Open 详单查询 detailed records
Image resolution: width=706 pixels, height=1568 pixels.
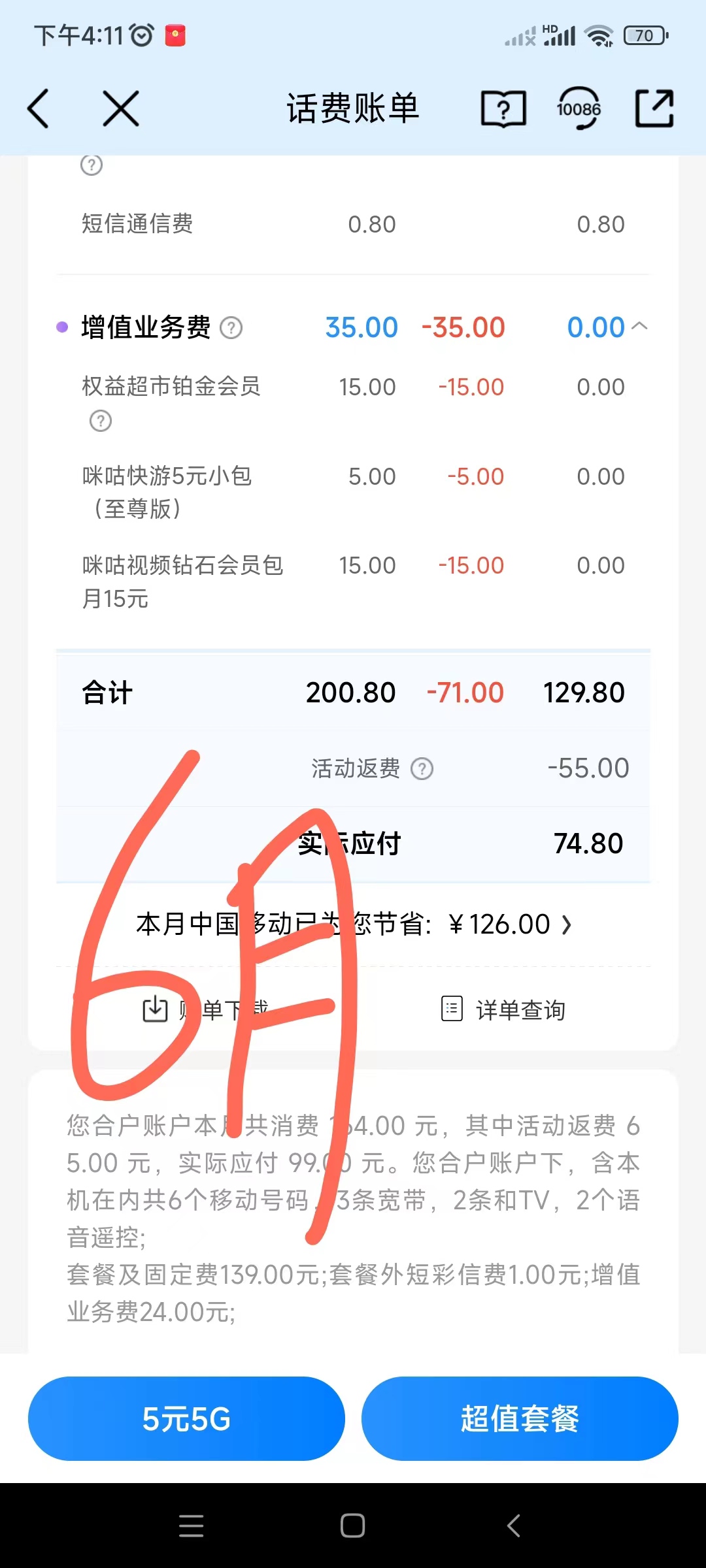503,1009
